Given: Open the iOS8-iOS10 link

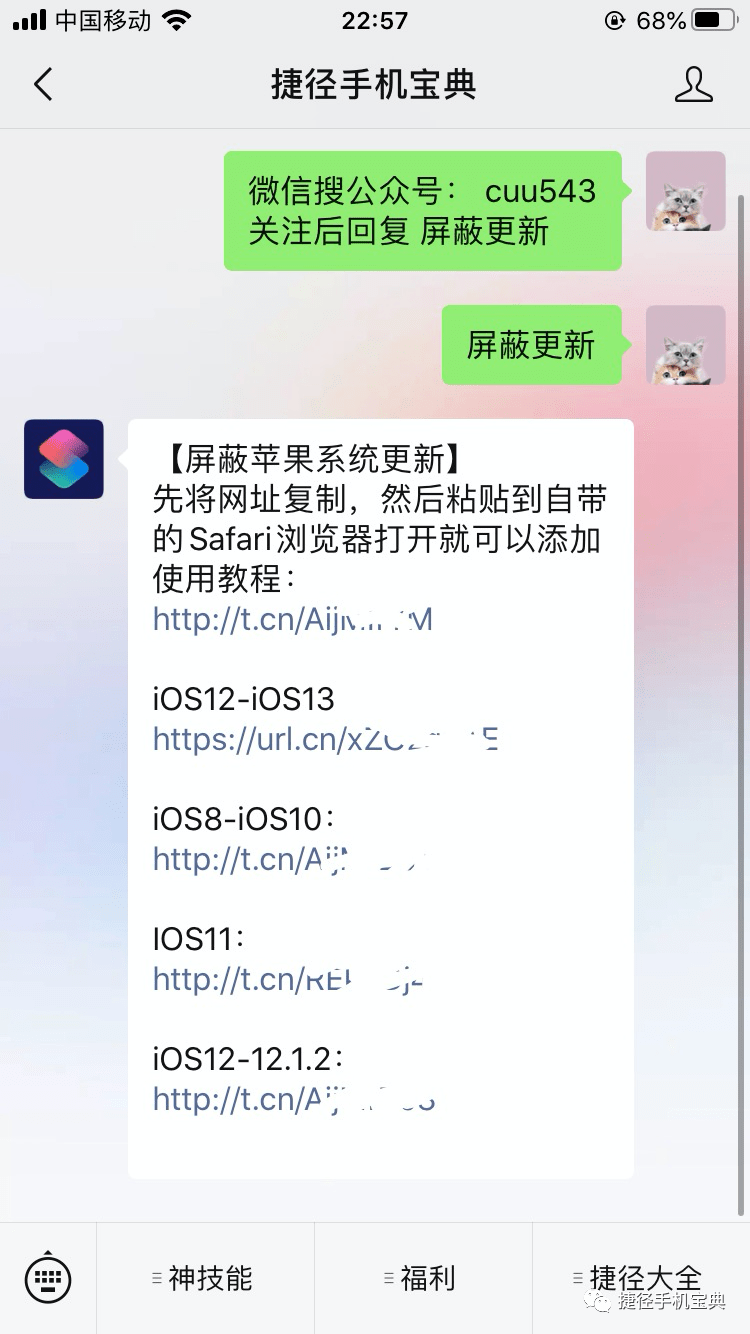Looking at the screenshot, I should pos(290,859).
